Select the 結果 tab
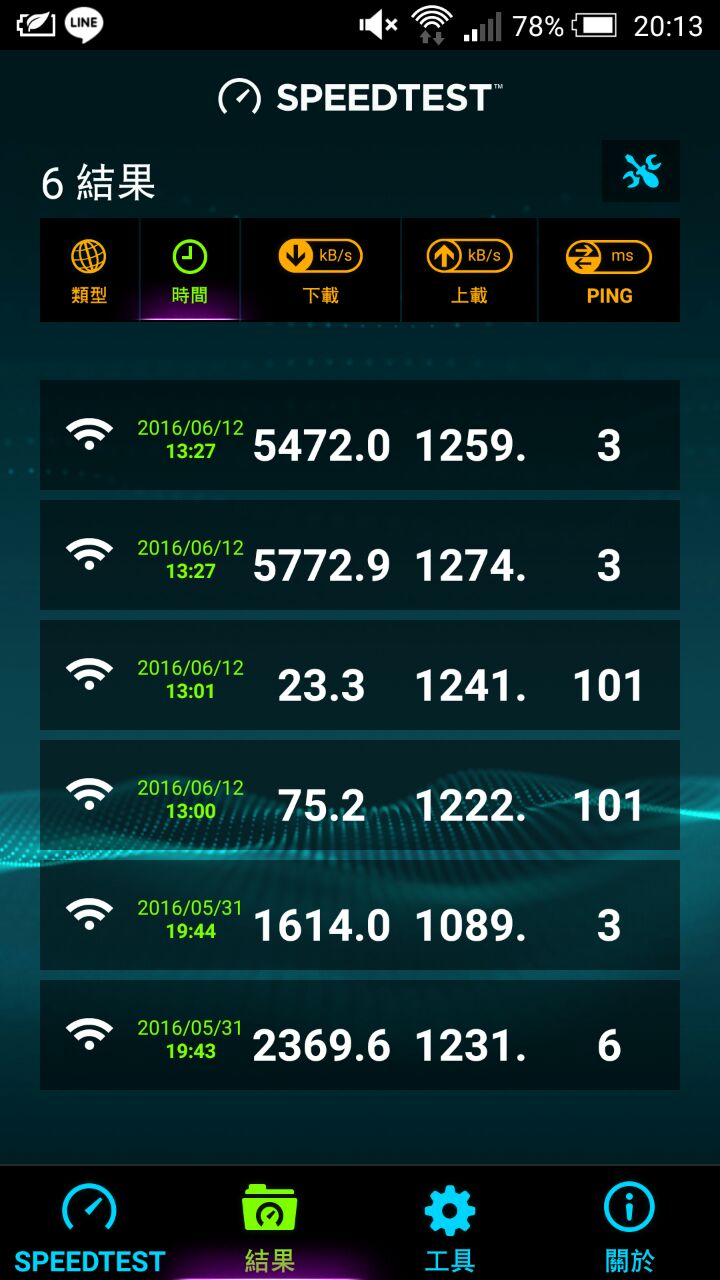The width and height of the screenshot is (720, 1280). (269, 1227)
